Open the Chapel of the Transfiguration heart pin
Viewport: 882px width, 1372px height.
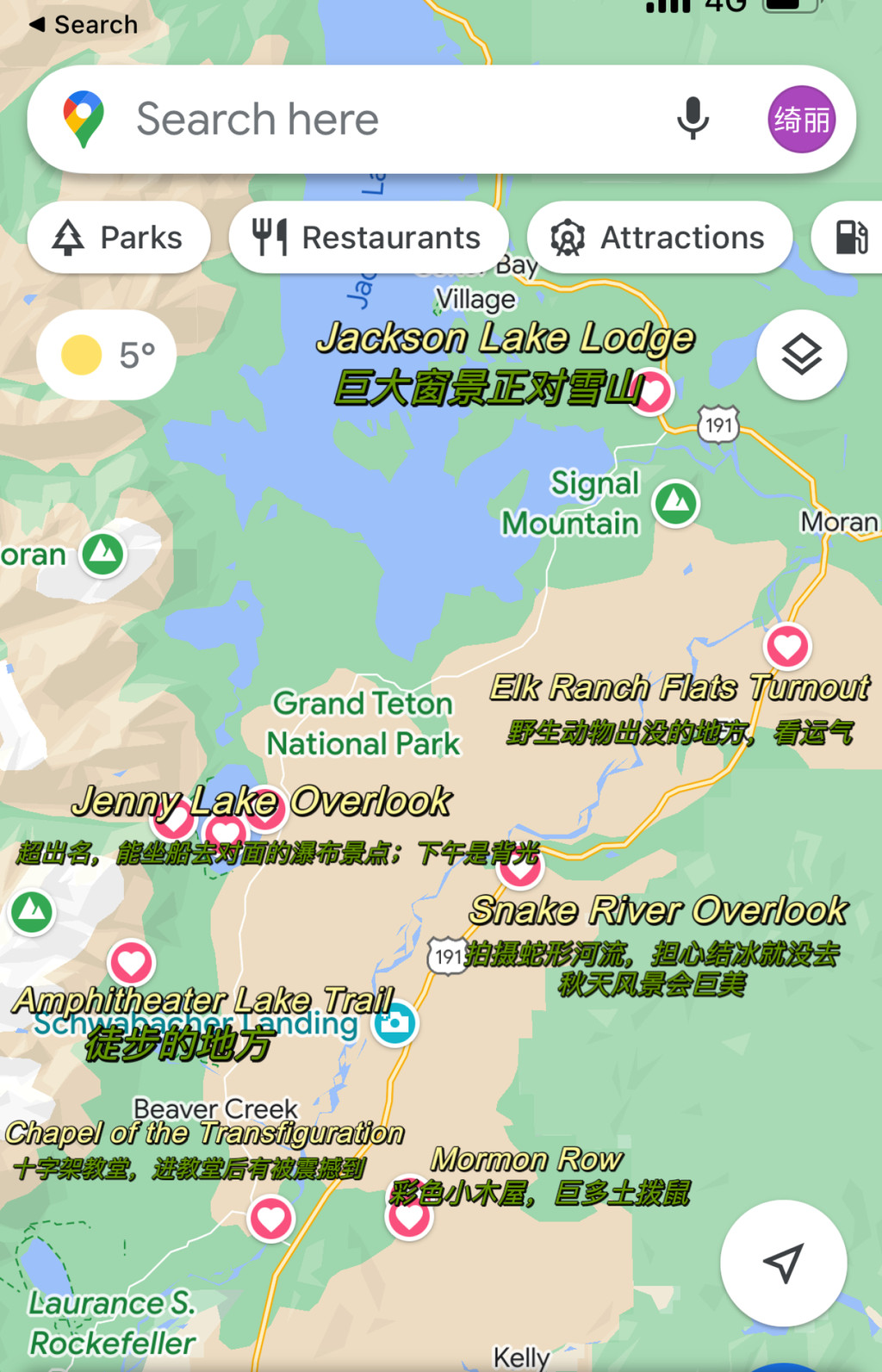[271, 1219]
